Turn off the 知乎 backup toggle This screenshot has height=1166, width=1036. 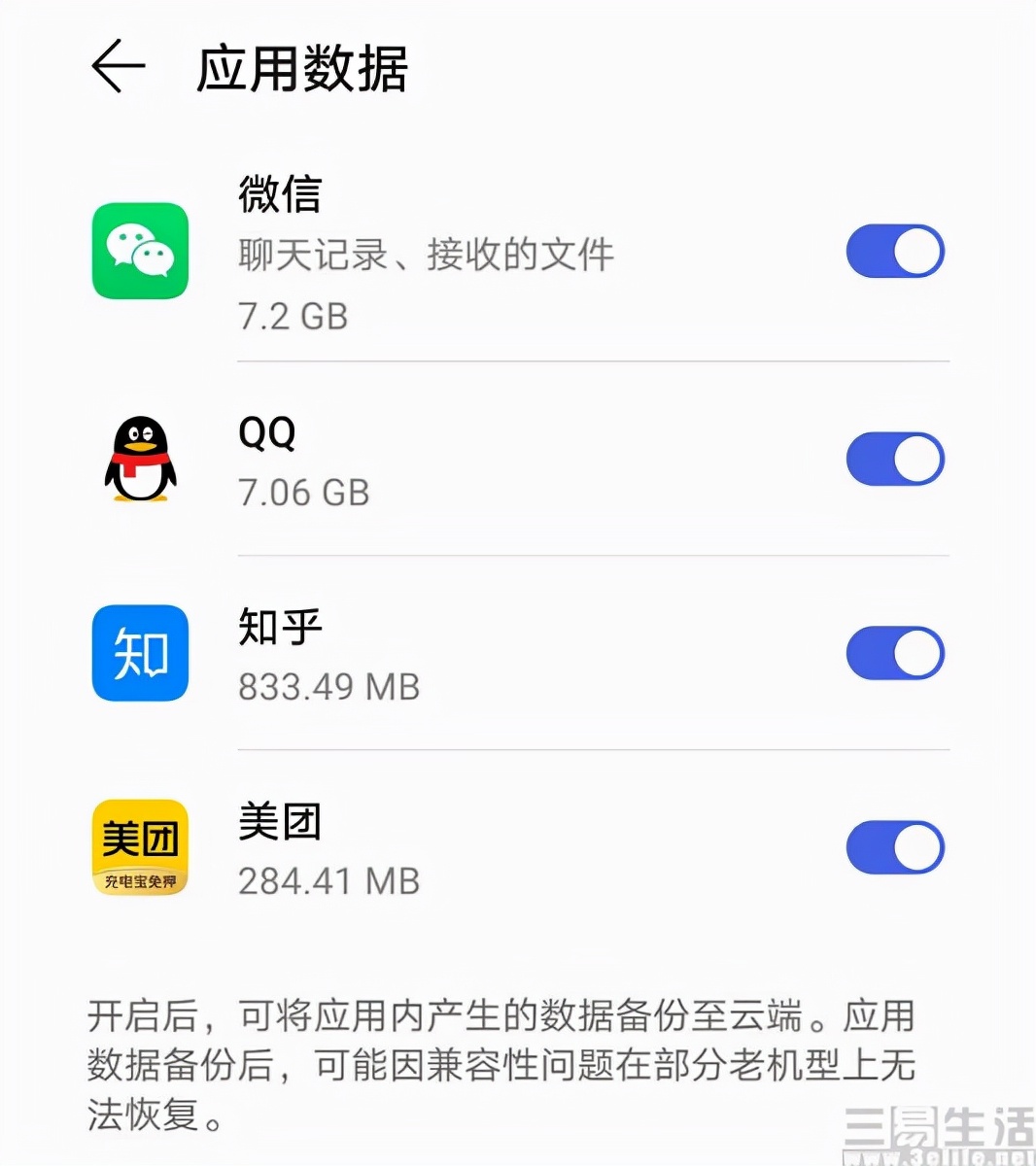coord(894,653)
